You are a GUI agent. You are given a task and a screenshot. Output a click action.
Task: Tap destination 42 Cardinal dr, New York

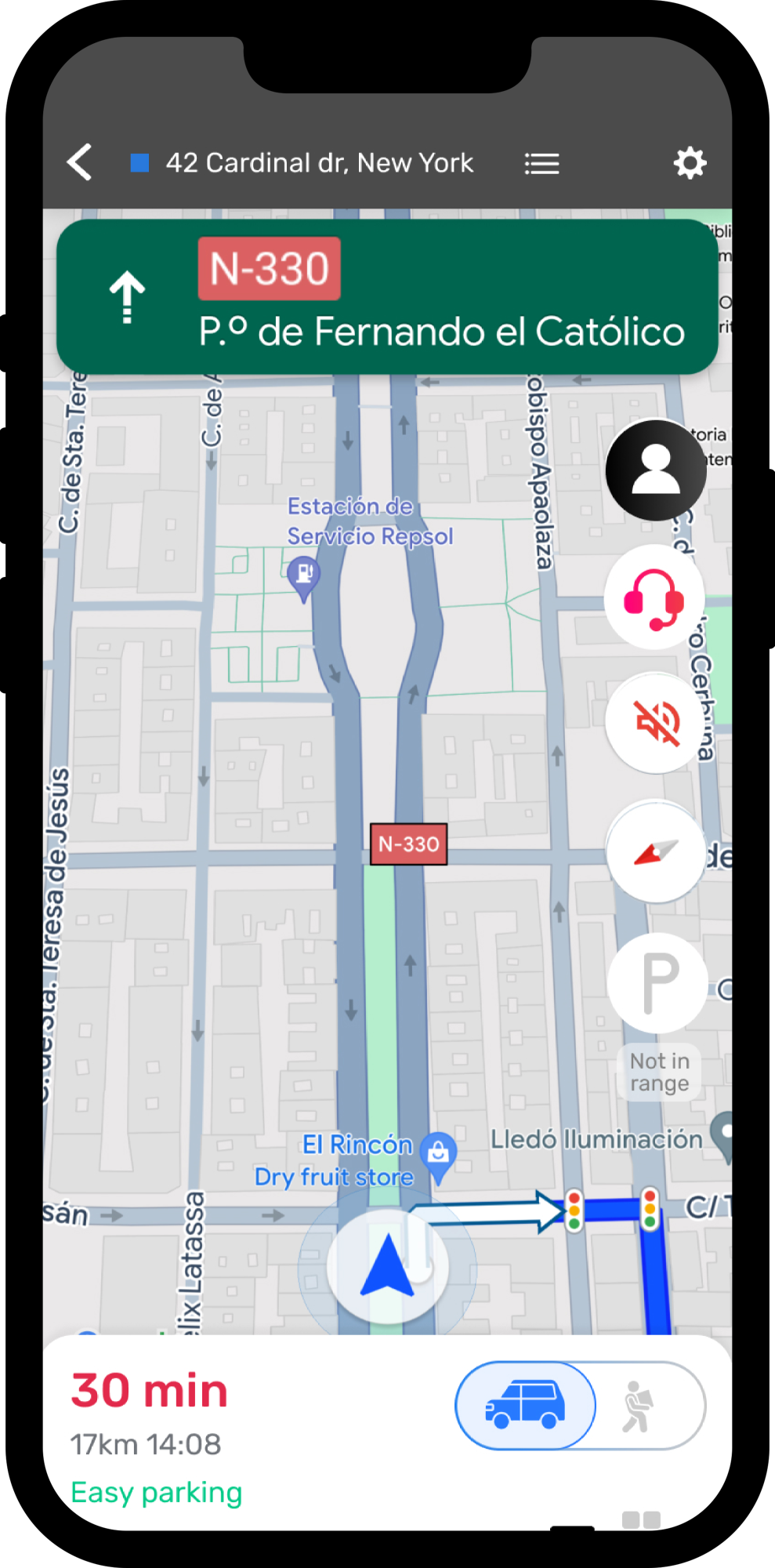tap(319, 163)
